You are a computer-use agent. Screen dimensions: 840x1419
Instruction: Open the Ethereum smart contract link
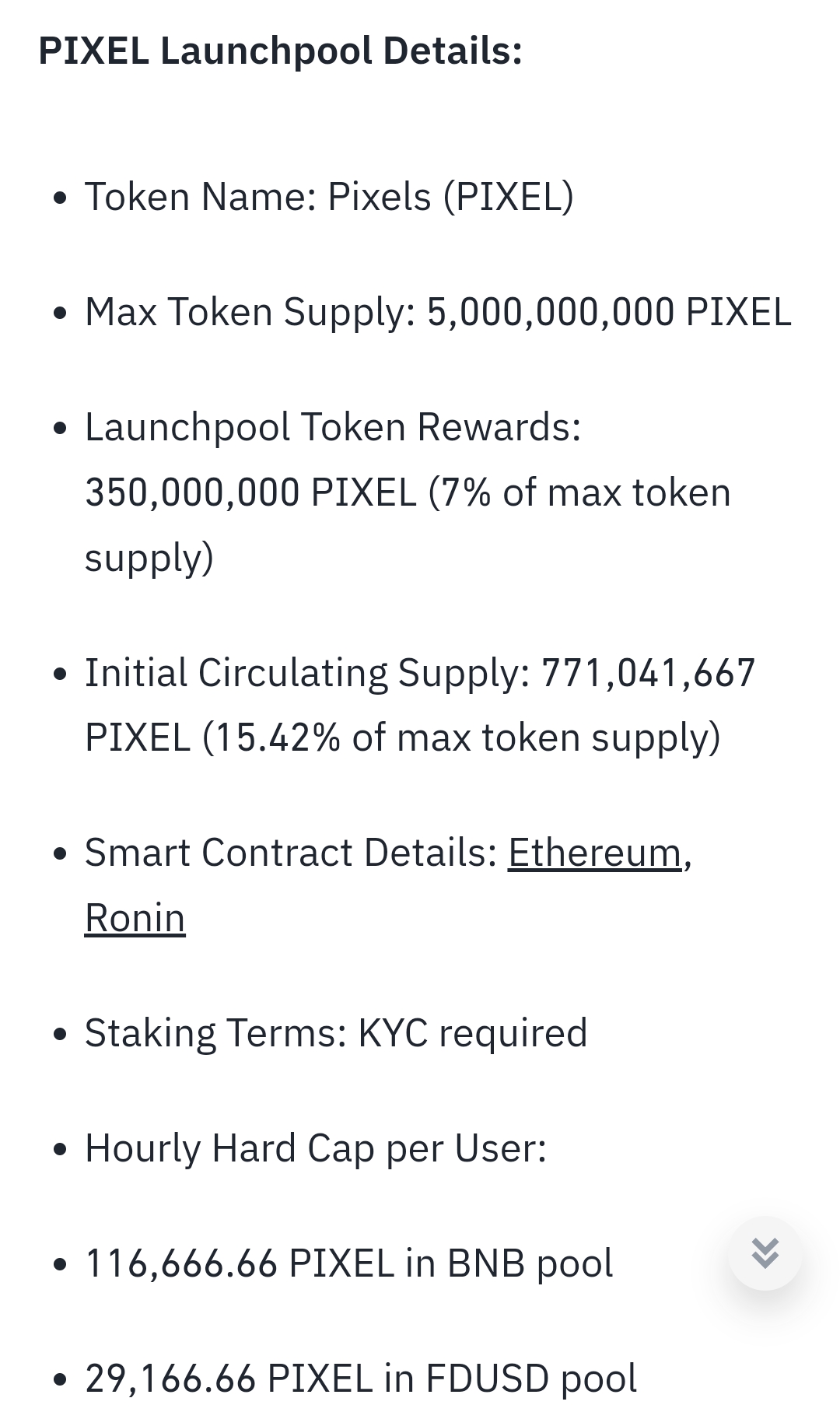pos(594,851)
